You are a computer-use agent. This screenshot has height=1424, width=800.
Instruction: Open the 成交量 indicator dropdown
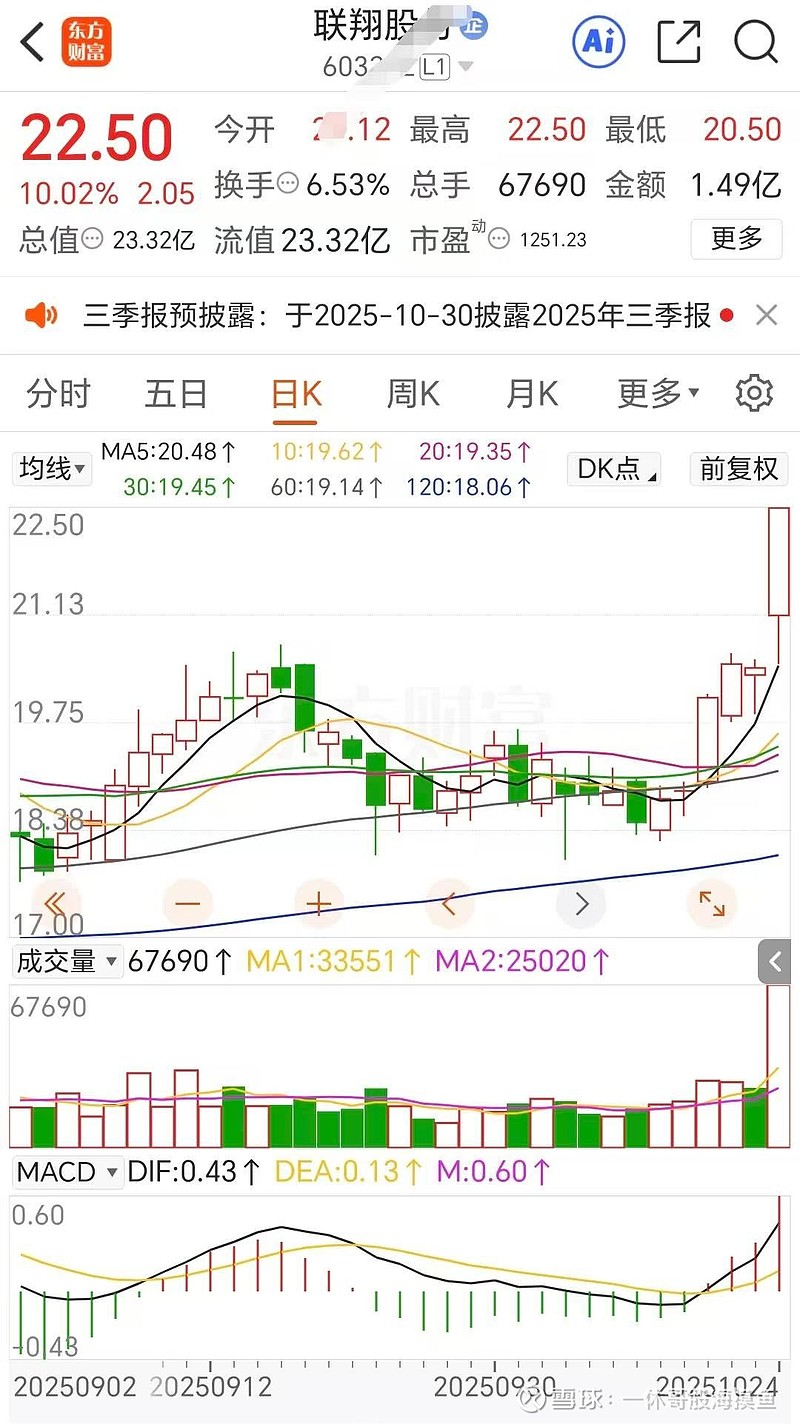[67, 961]
